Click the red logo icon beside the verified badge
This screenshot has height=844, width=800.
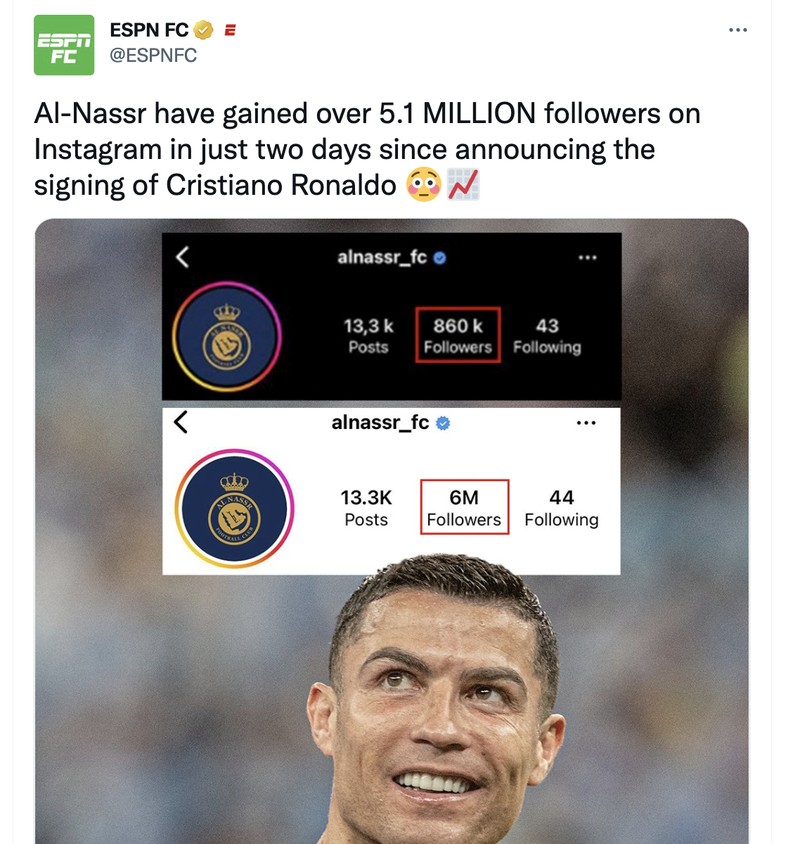coord(229,30)
